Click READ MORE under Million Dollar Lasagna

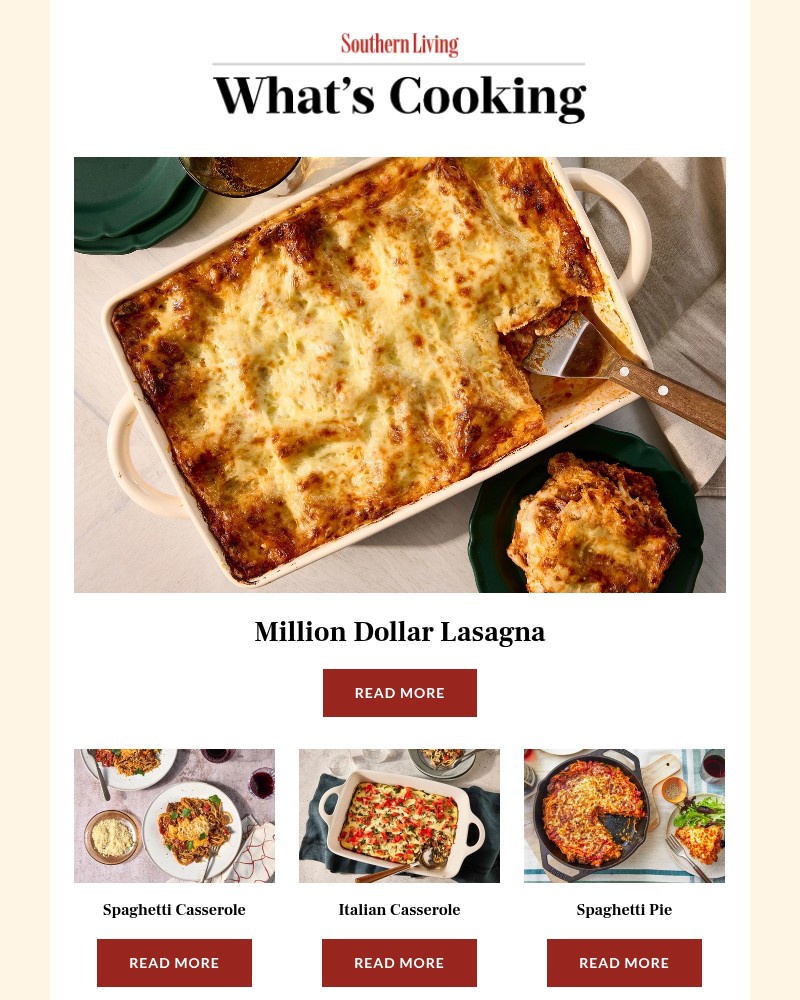pos(400,692)
